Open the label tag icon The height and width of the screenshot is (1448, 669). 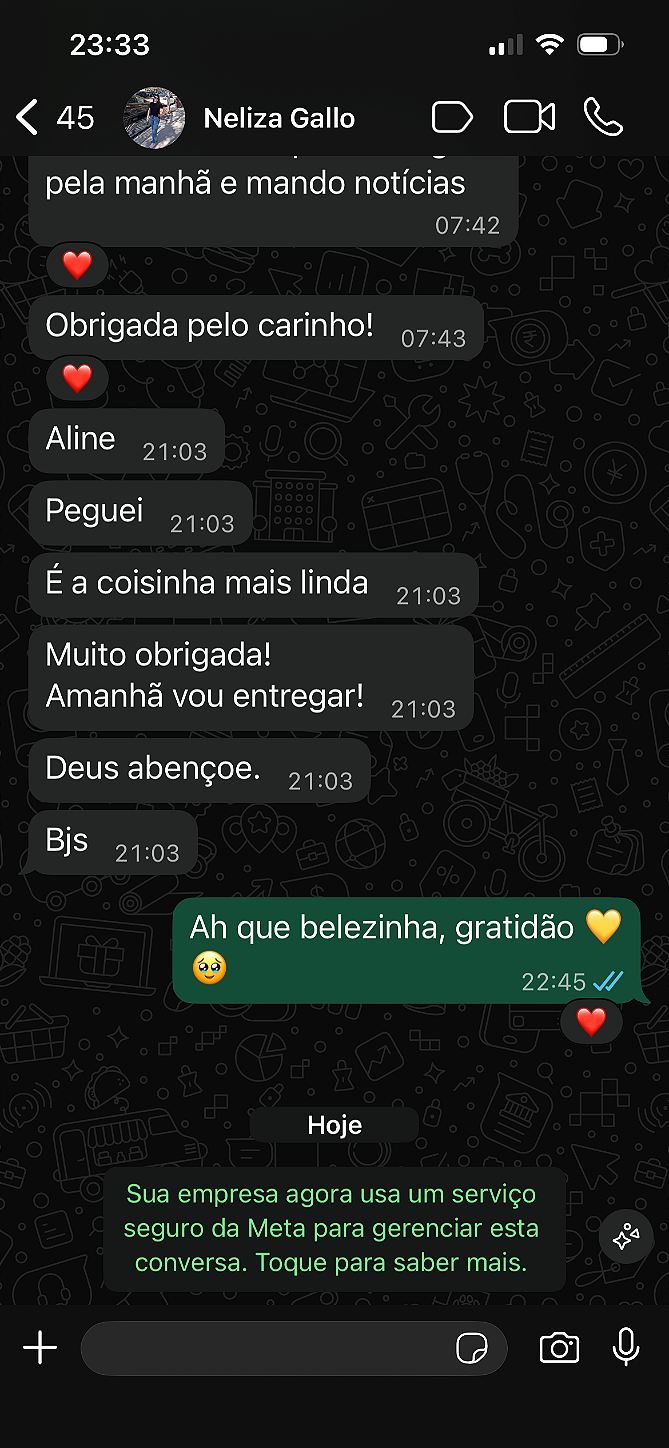coord(452,118)
